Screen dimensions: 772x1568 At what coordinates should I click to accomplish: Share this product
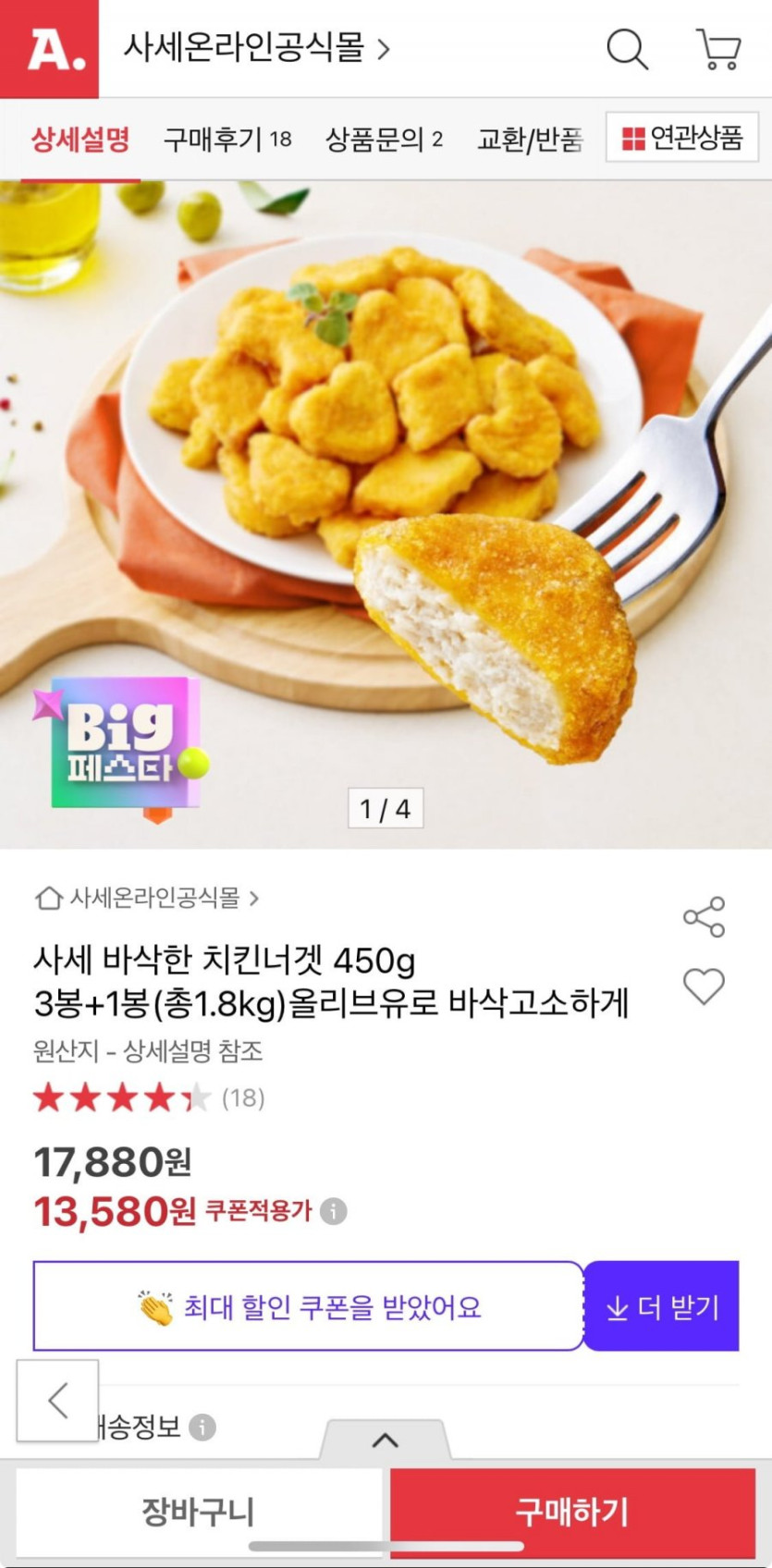tap(704, 917)
